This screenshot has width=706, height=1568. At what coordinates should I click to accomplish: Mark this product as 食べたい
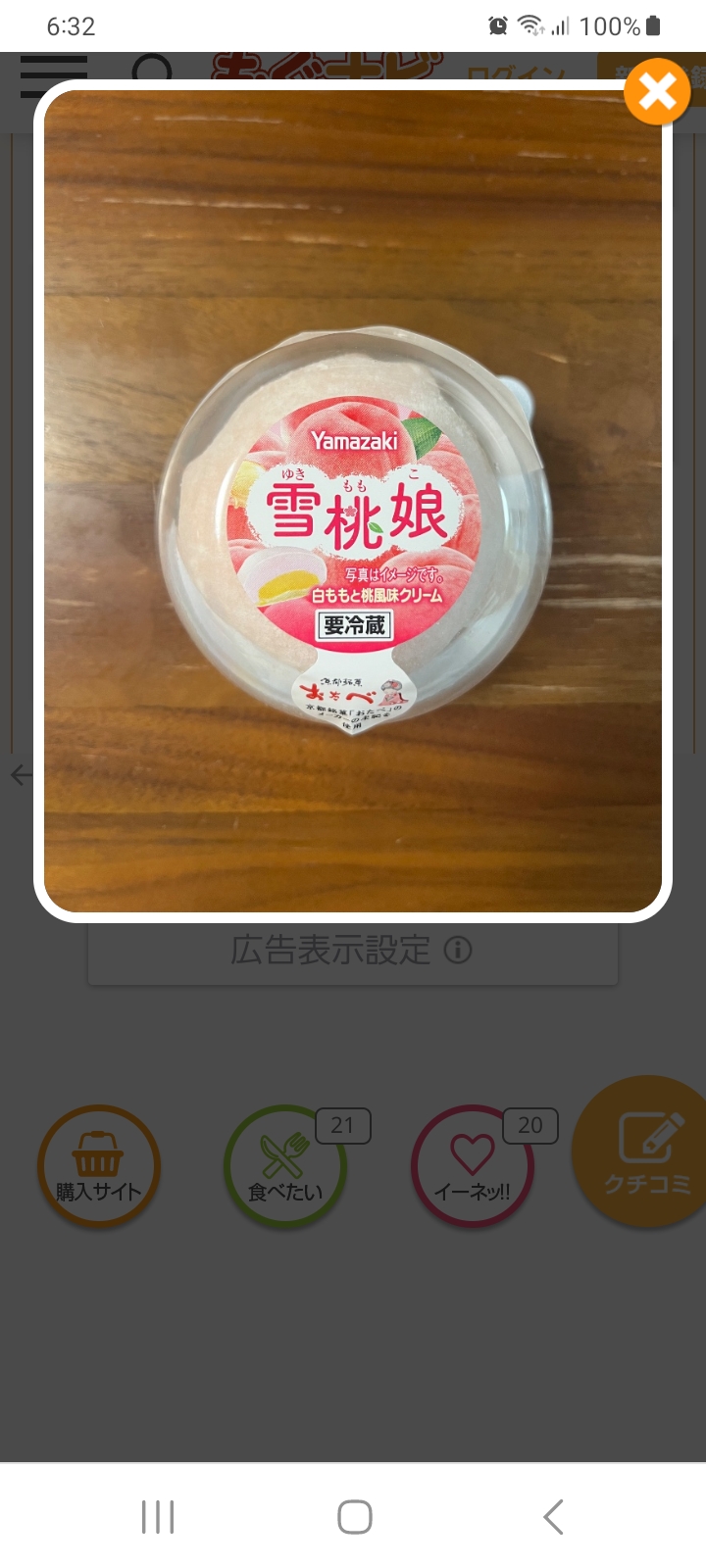[284, 1166]
